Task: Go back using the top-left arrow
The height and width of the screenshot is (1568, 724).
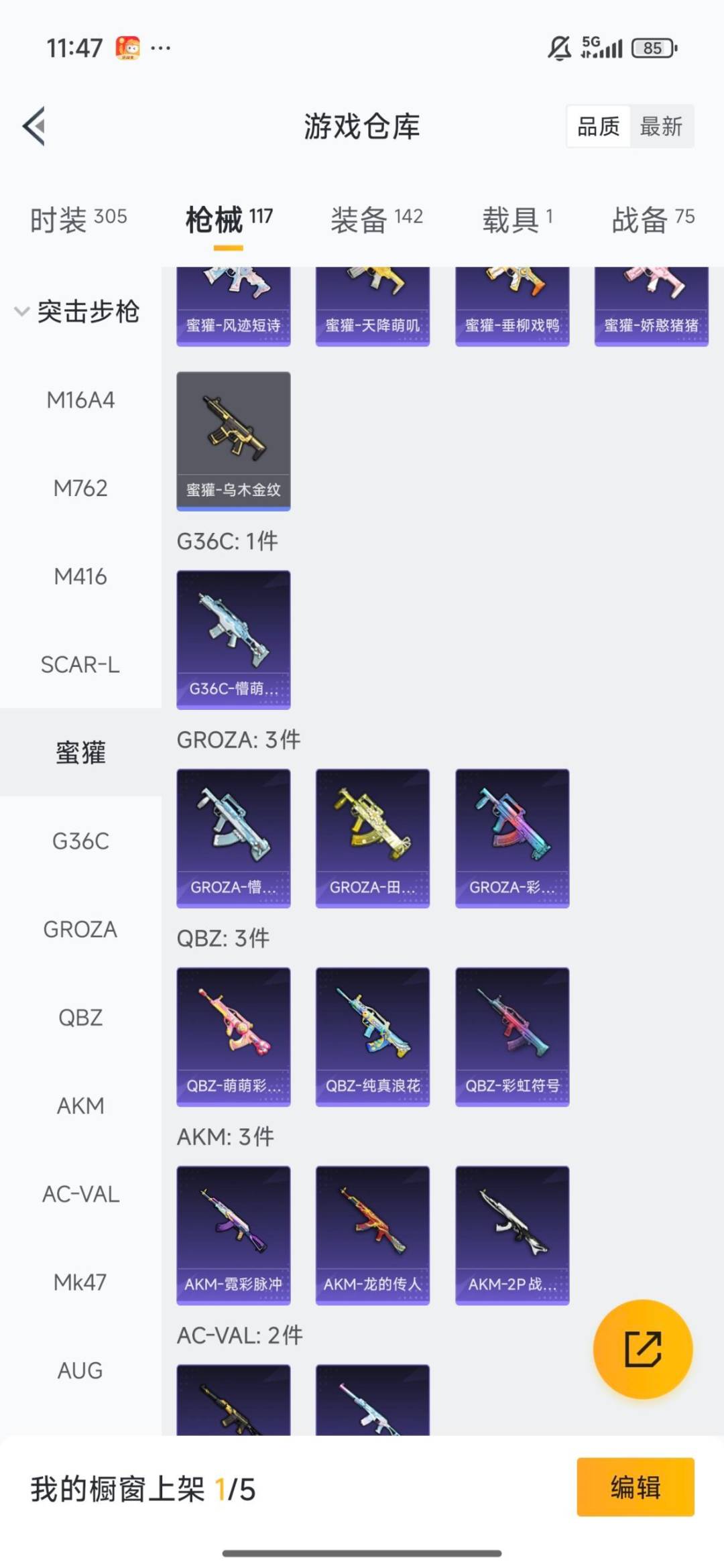Action: (35, 125)
